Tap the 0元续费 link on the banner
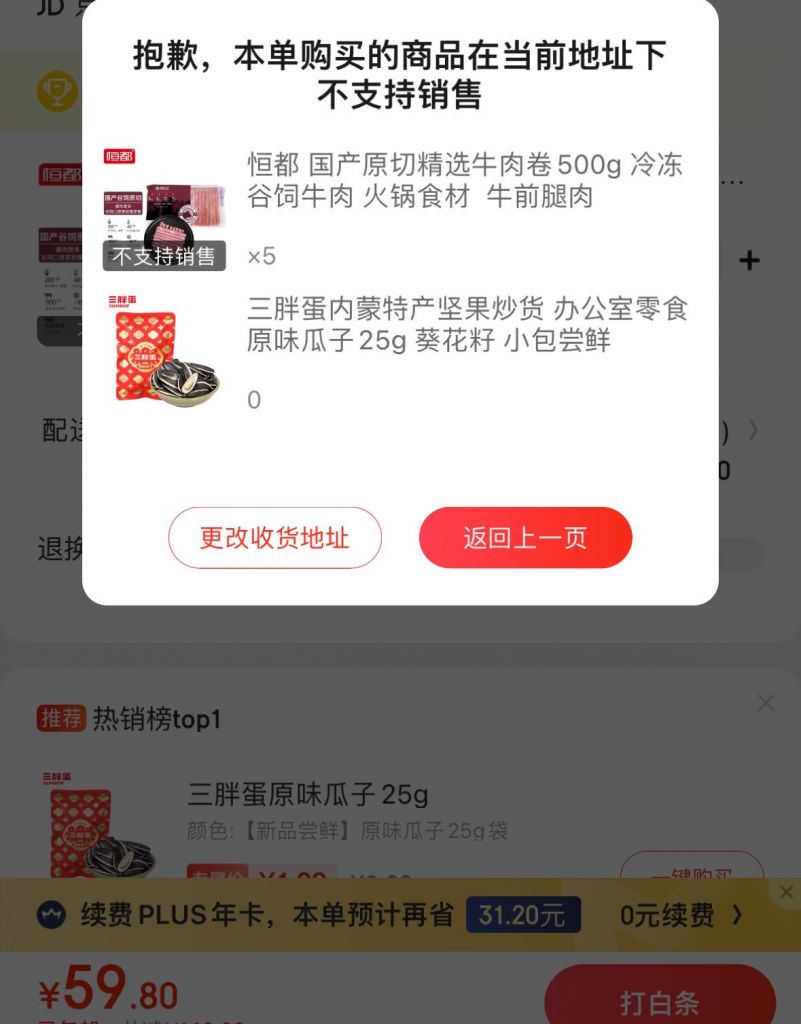This screenshot has width=801, height=1024. coord(668,914)
